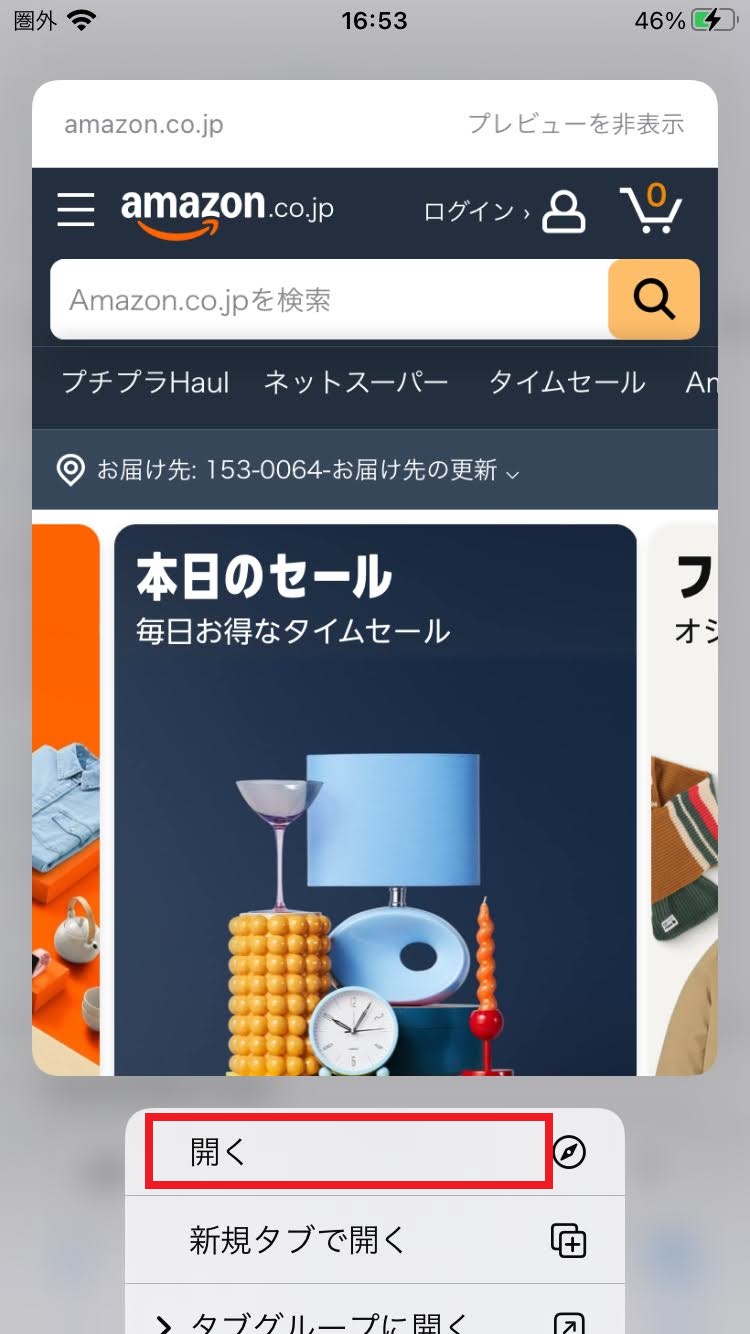This screenshot has height=1334, width=750.
Task: Hide preview with プレビューを非表示
Action: coord(576,124)
